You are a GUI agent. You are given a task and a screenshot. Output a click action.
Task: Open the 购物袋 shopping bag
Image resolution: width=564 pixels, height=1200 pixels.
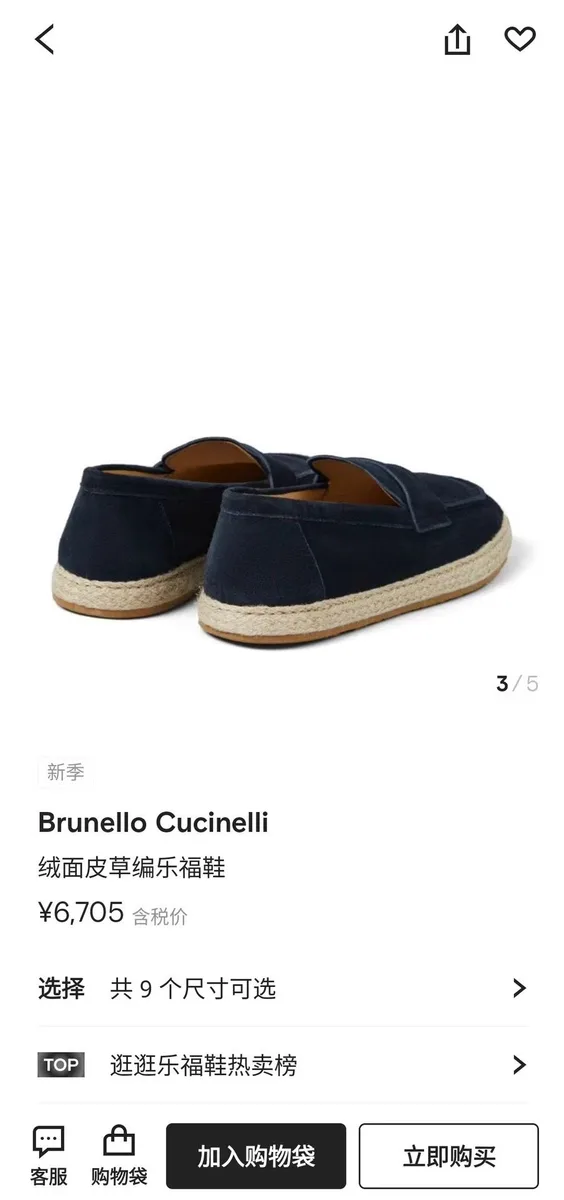119,1155
